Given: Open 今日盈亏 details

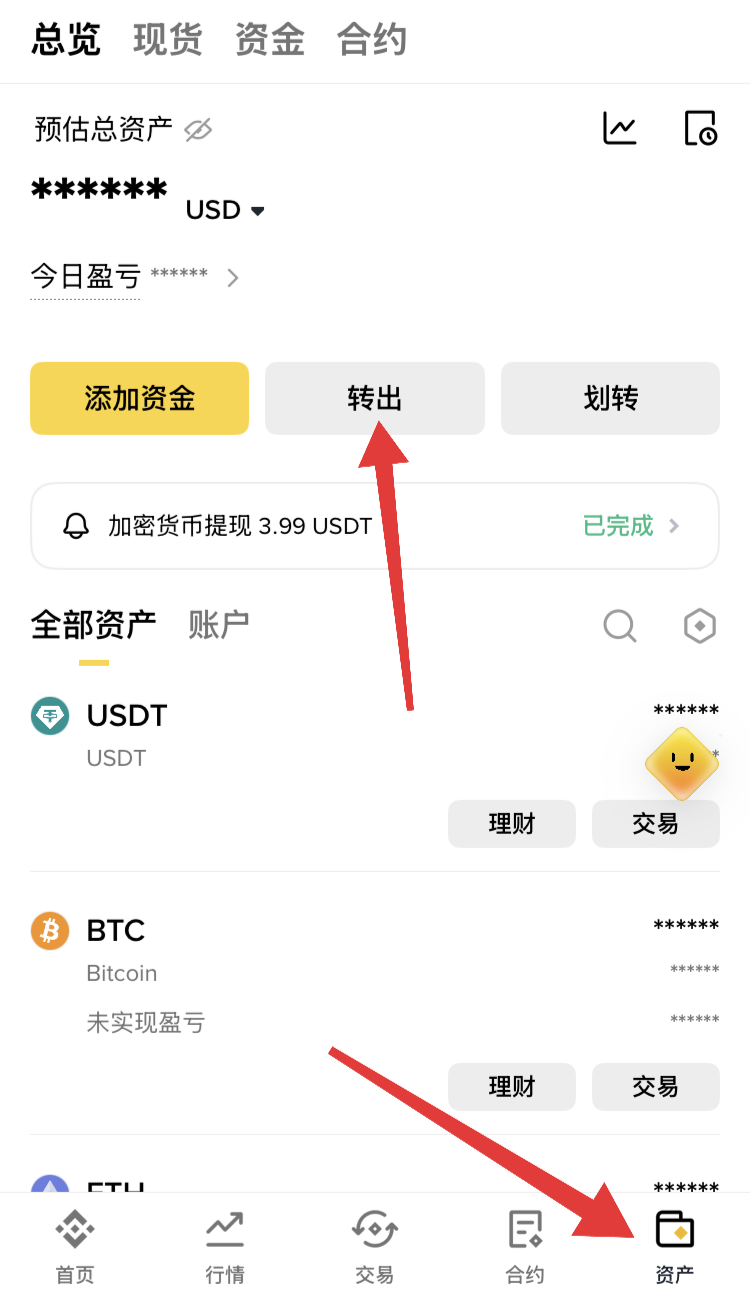Looking at the screenshot, I should 135,277.
